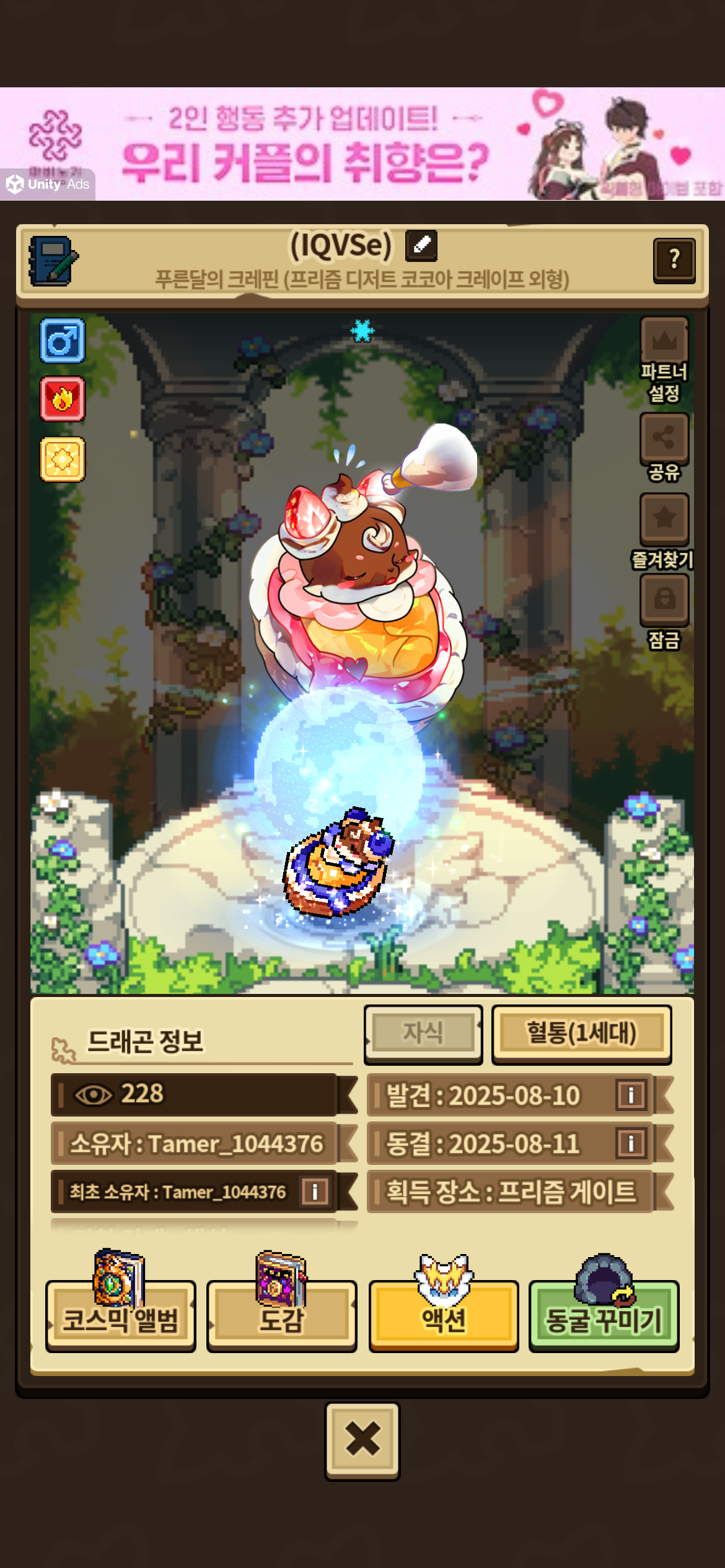Edit the dragon name with the pencil icon
This screenshot has height=1568, width=725.
tap(421, 245)
